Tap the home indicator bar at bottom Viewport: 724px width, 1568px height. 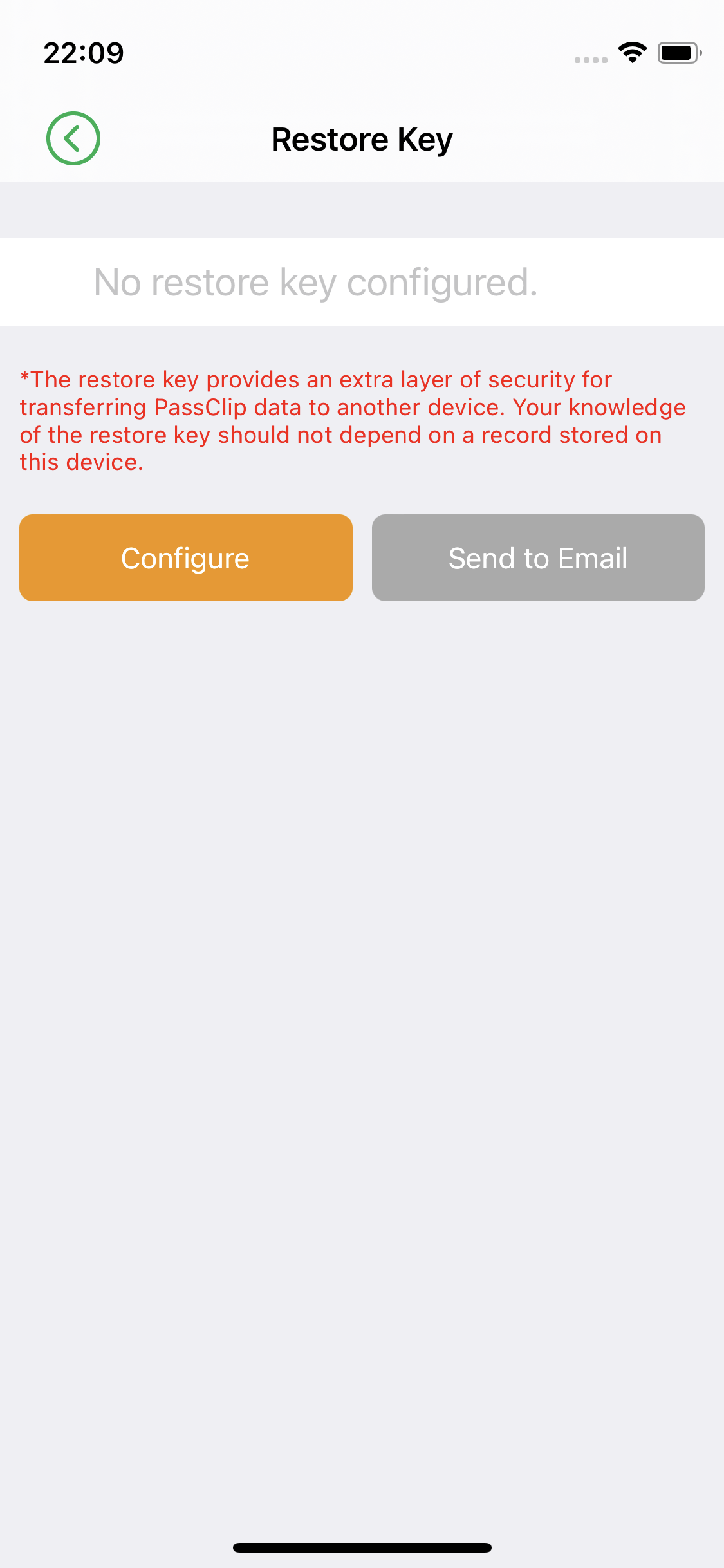tap(362, 1548)
